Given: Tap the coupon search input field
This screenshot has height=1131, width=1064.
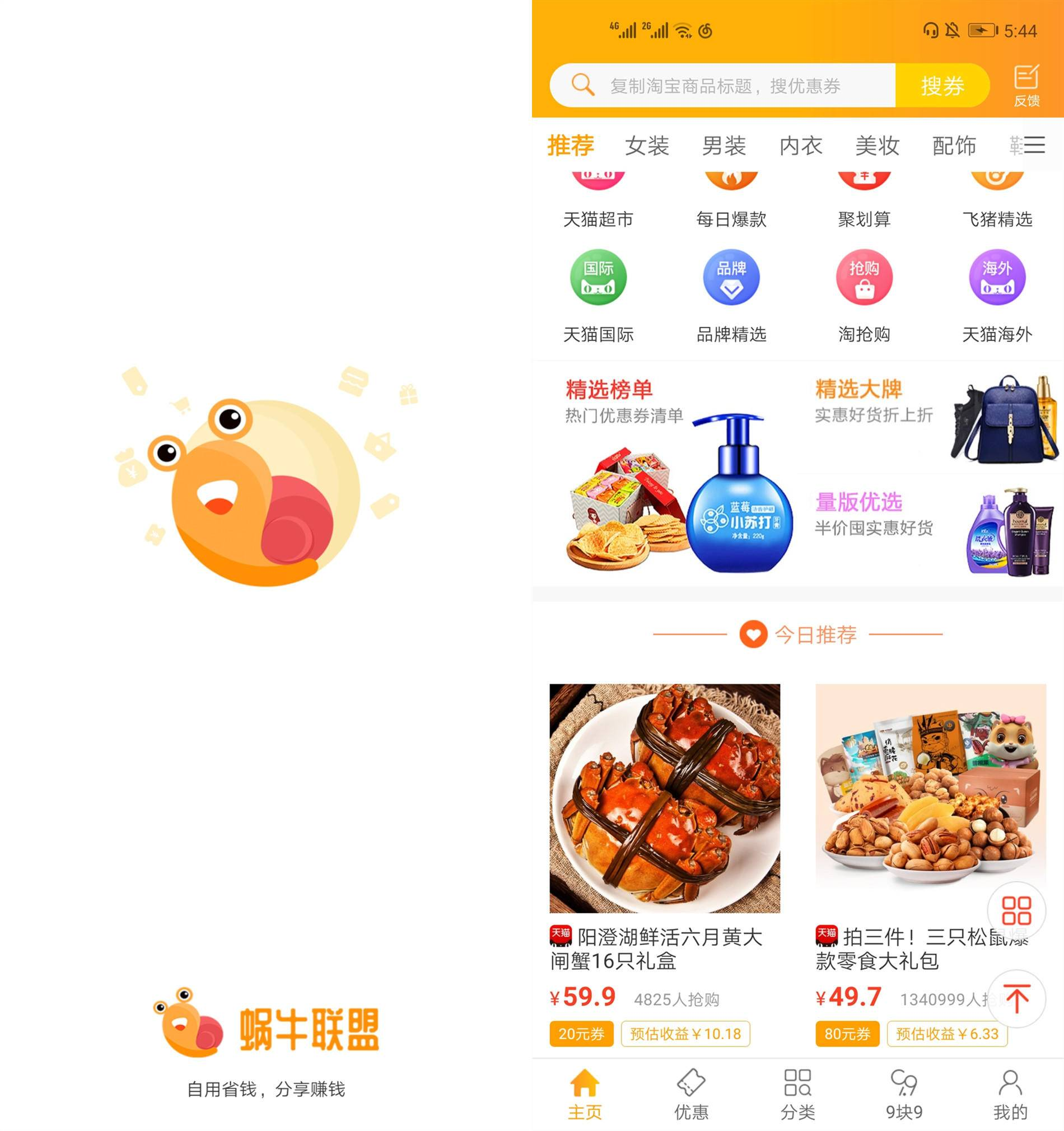Looking at the screenshot, I should pyautogui.click(x=734, y=86).
